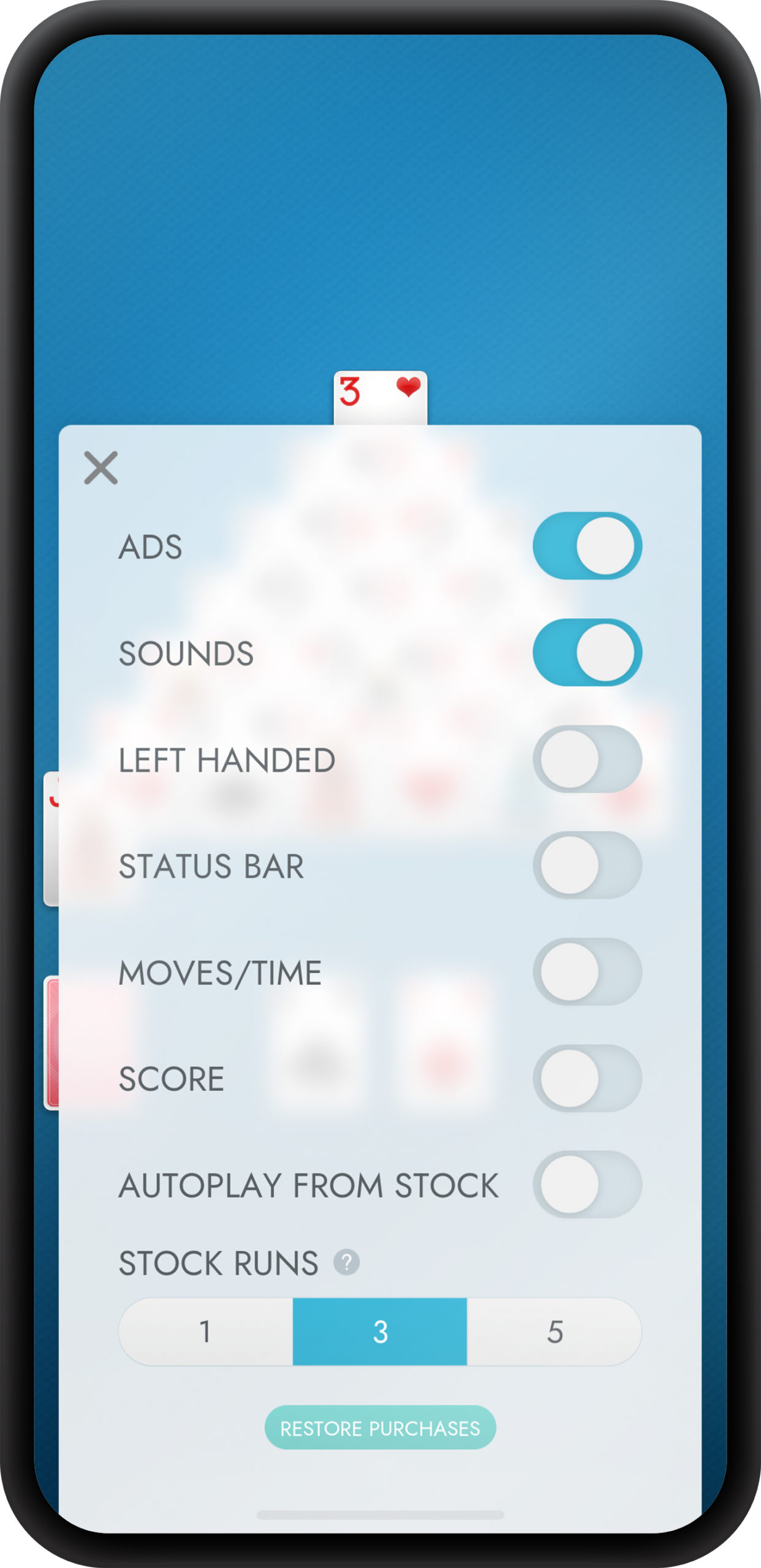Select 3 stock runs
The height and width of the screenshot is (1568, 761).
[380, 1332]
